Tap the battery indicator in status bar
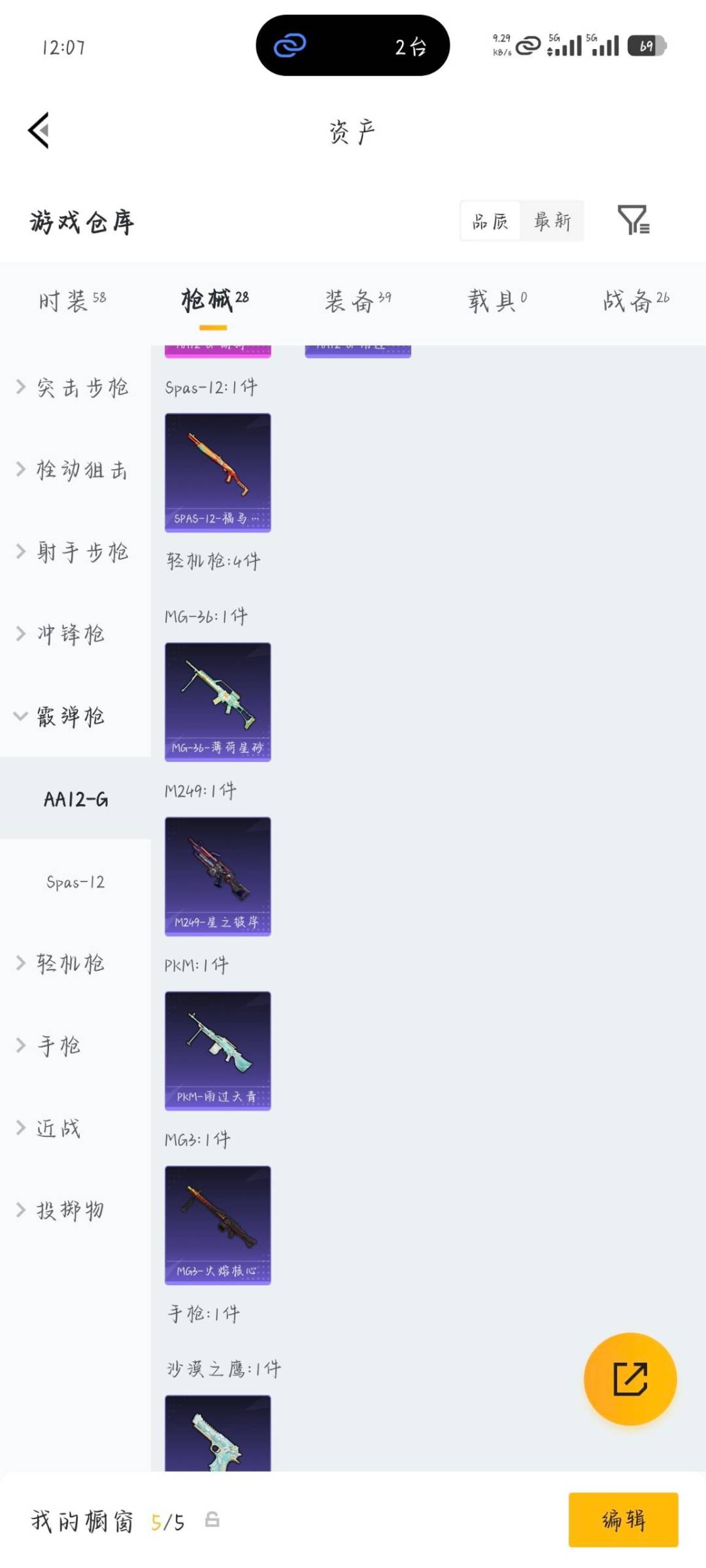 [x=647, y=46]
